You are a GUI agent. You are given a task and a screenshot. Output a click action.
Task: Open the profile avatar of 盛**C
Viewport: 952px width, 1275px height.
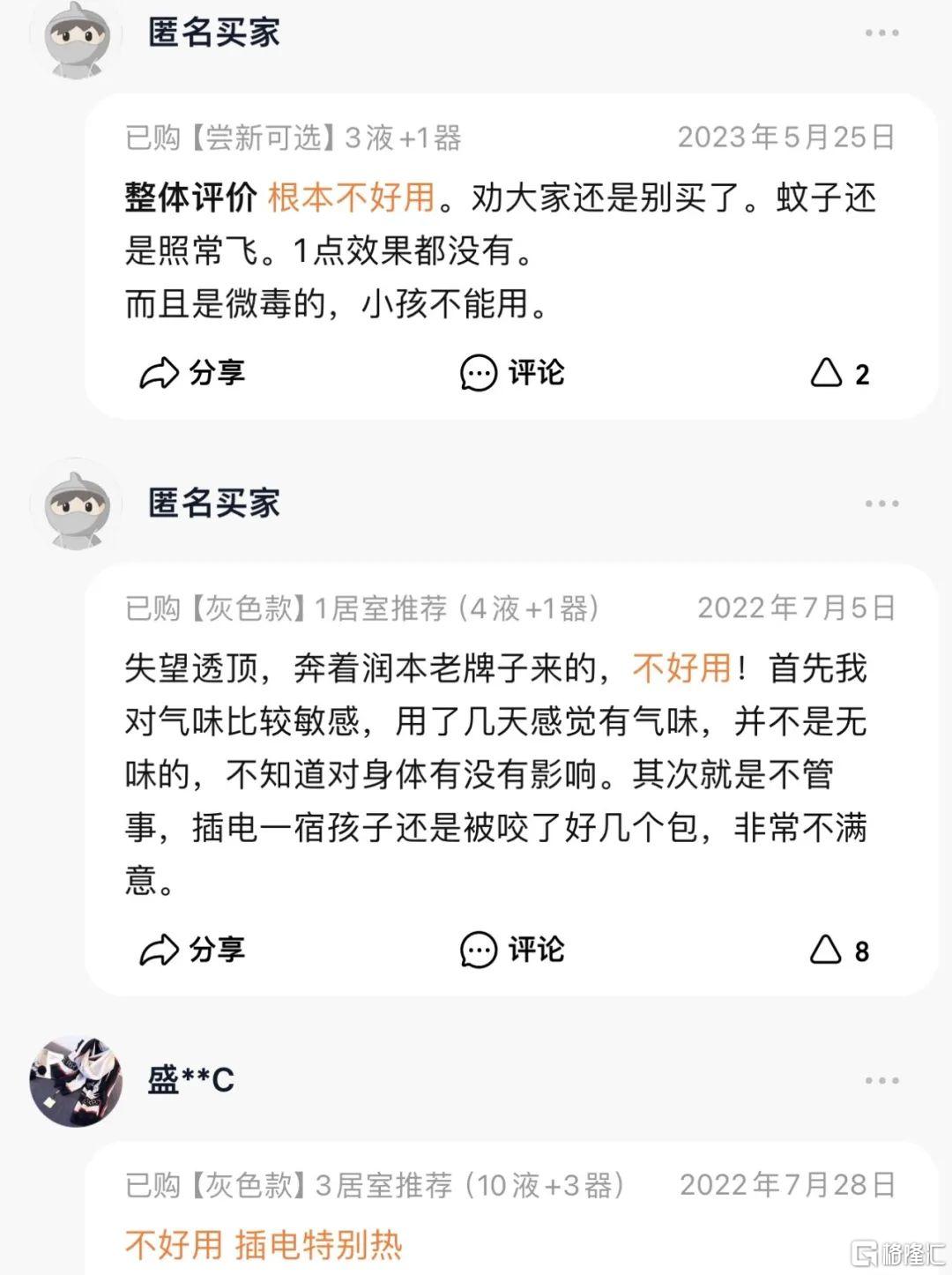tap(76, 1080)
